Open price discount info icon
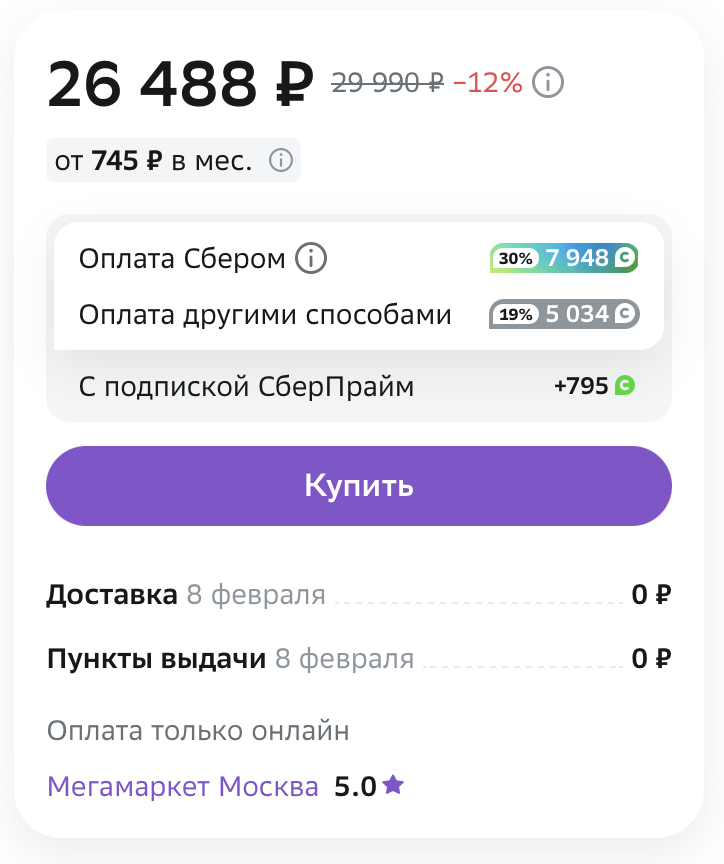 click(x=548, y=83)
